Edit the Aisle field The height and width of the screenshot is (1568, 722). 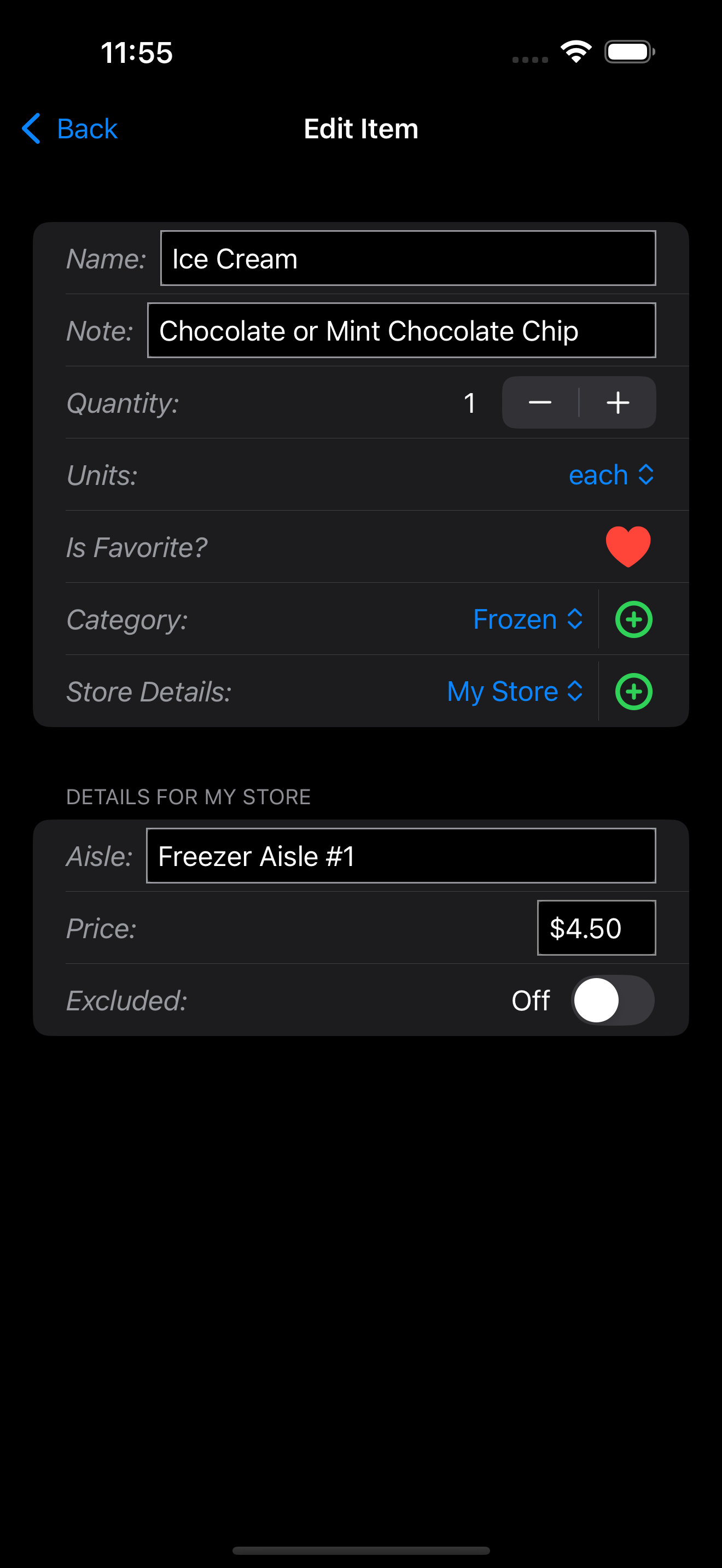click(400, 856)
